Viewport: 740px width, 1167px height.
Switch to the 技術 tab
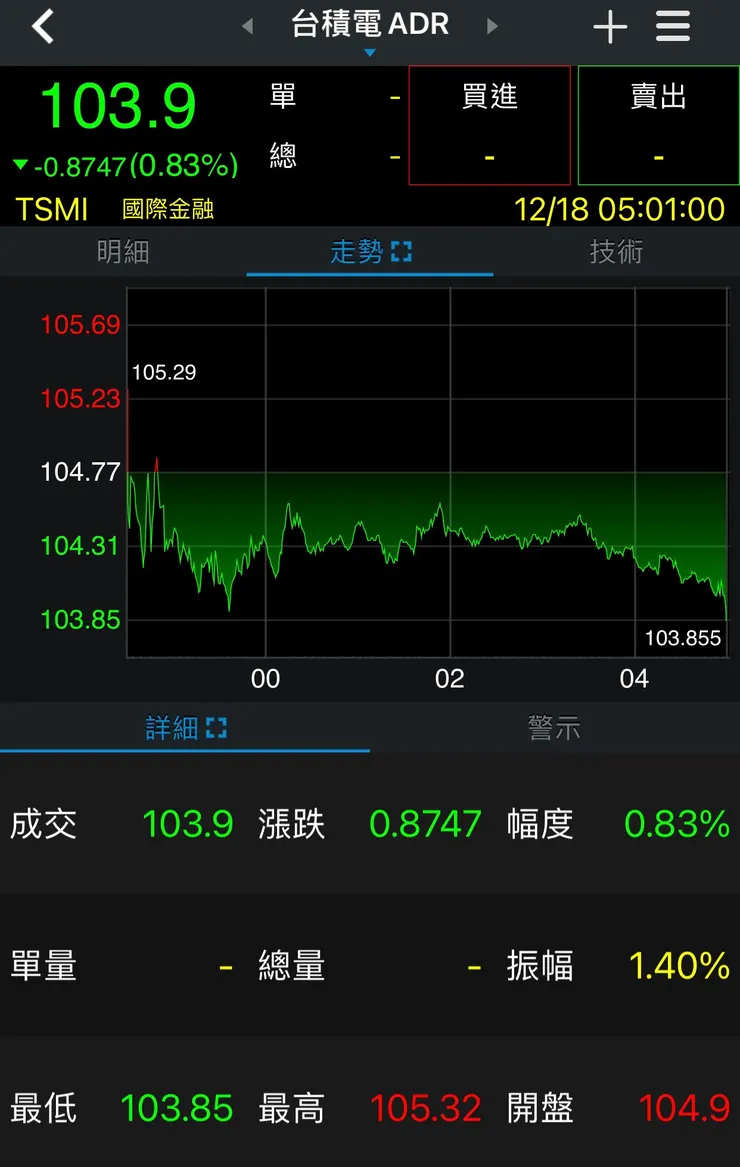click(x=616, y=253)
